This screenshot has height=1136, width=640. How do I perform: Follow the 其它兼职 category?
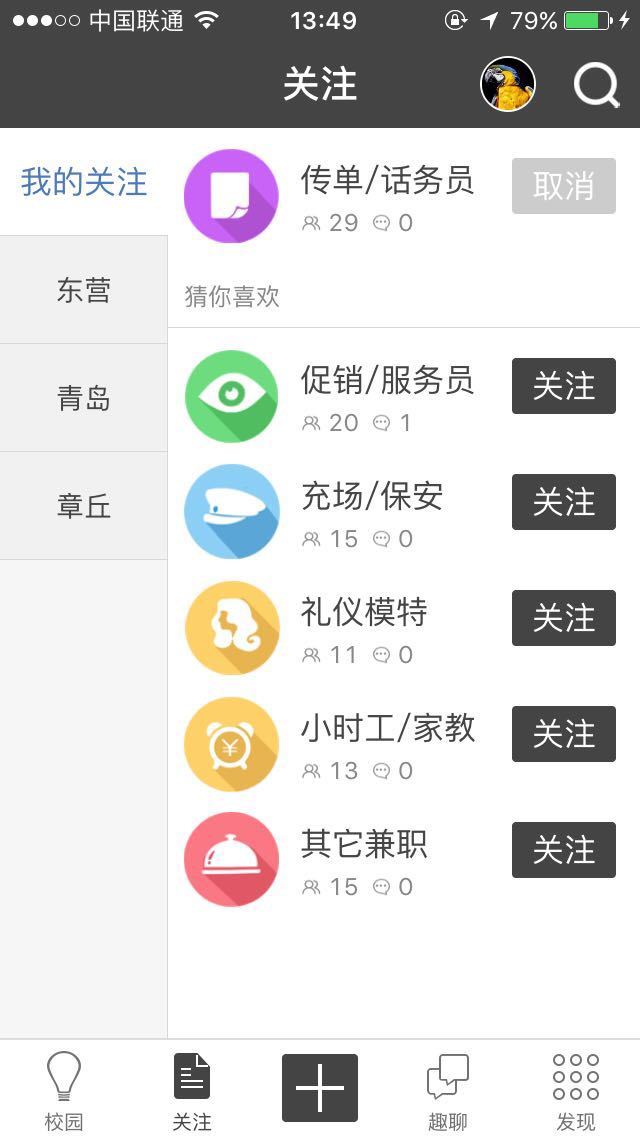[563, 850]
